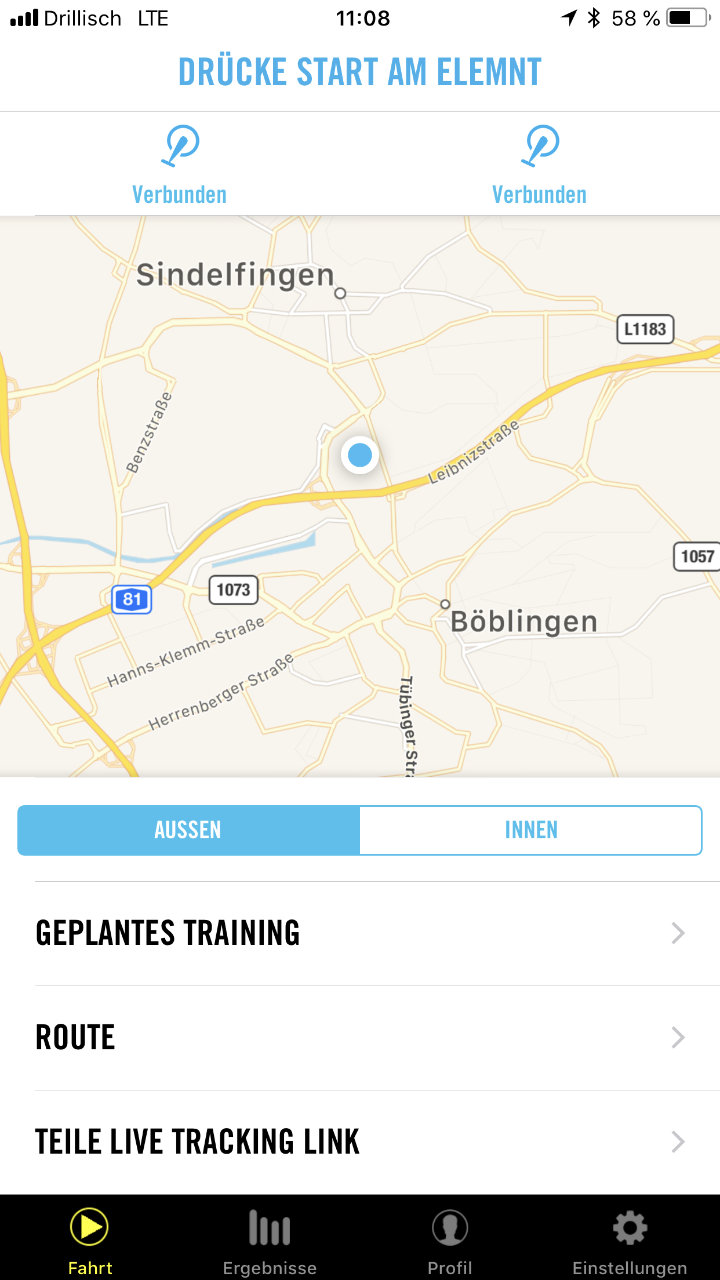Go to the Profil tab
720x1280 pixels.
450,1240
